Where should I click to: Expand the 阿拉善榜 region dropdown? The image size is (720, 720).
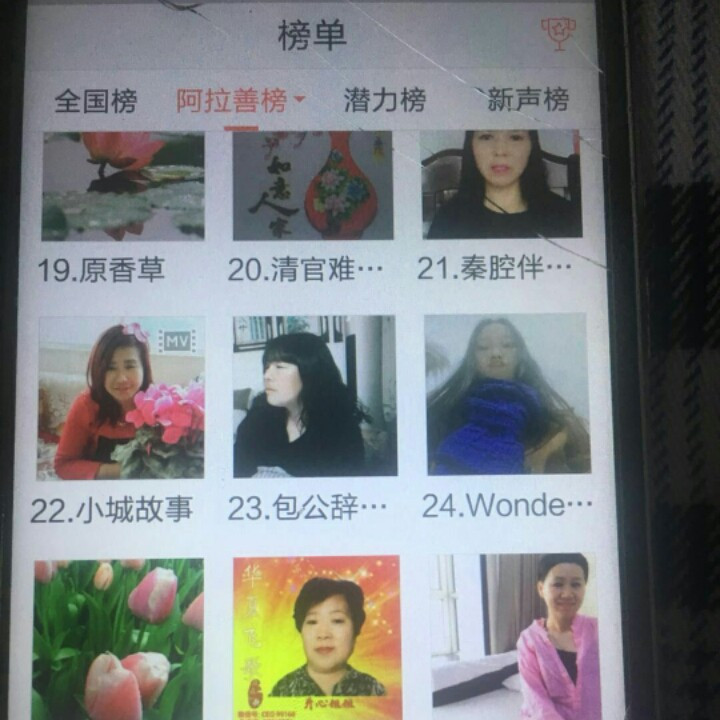(x=241, y=100)
